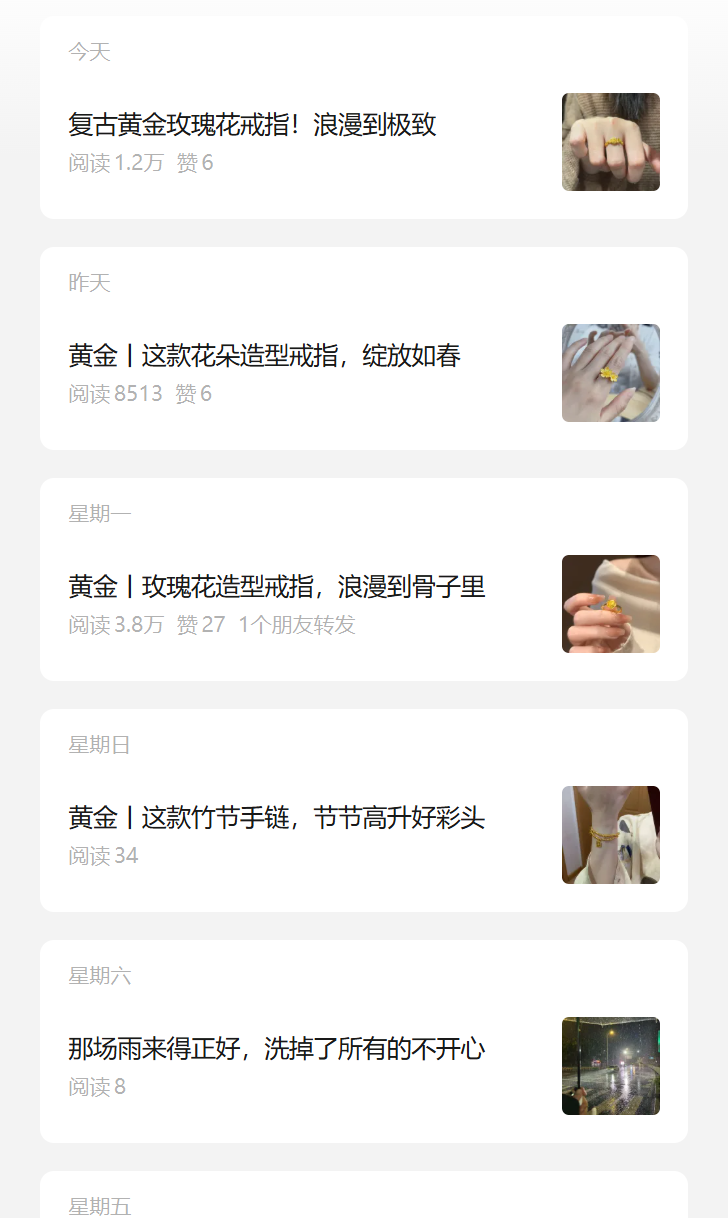Open the rain-themed article from 星期六
This screenshot has width=728, height=1218.
click(273, 1051)
